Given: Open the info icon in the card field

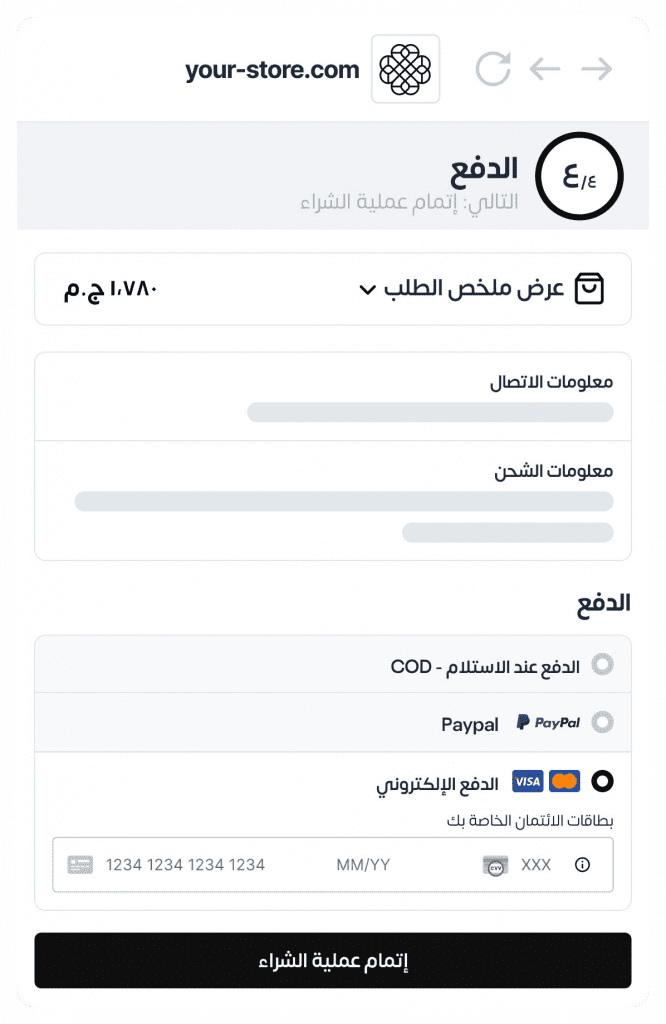Looking at the screenshot, I should [583, 865].
